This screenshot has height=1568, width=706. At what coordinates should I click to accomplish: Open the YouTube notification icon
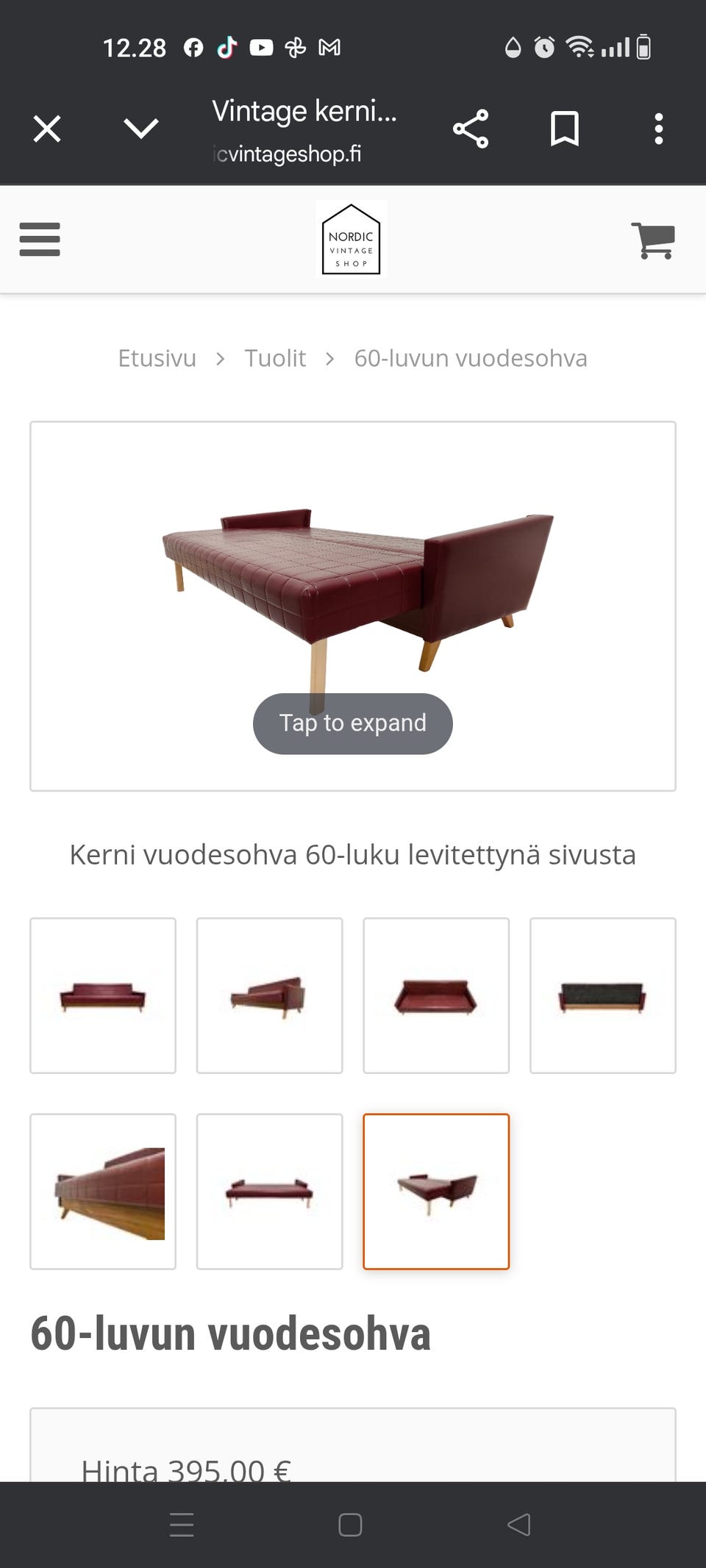(261, 47)
